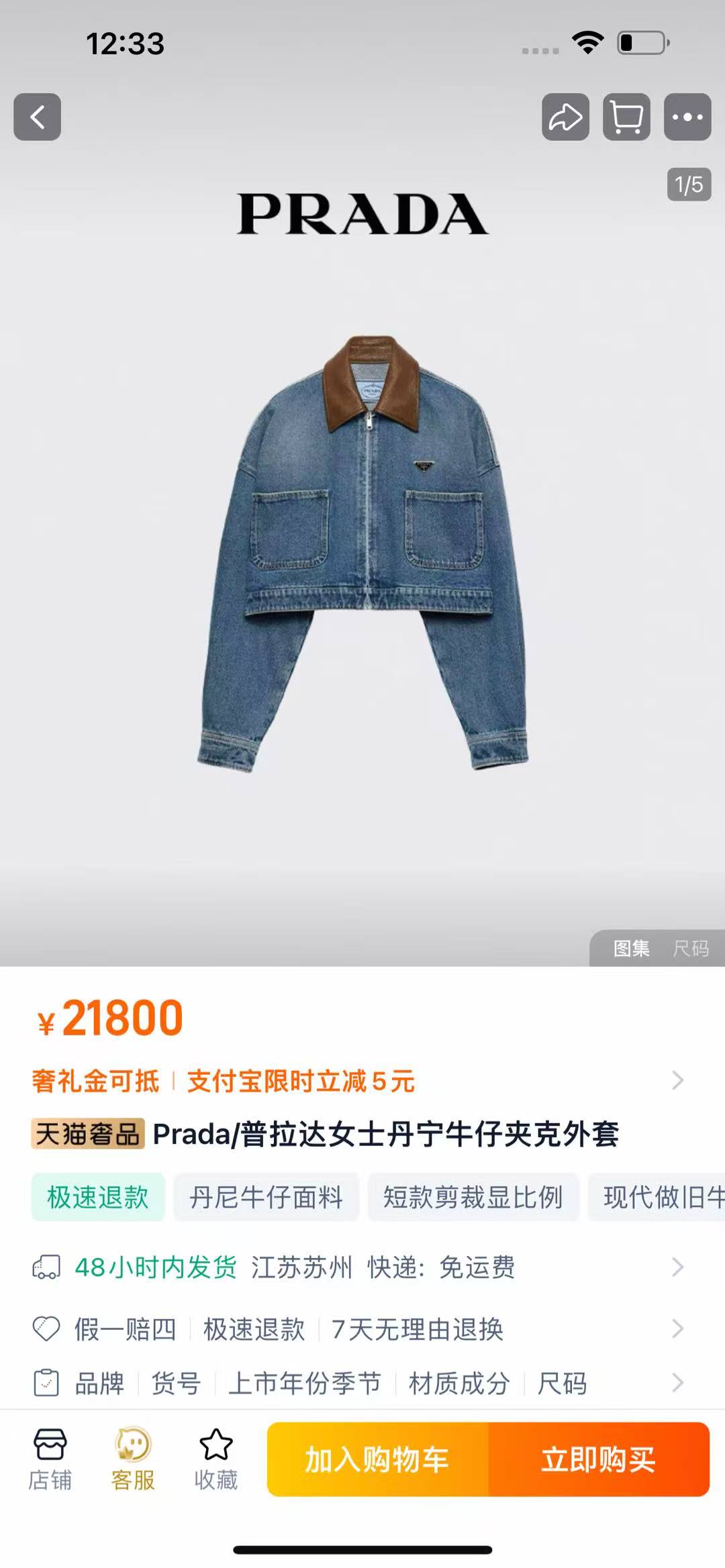Open the shopping cart
The image size is (725, 1568).
point(626,117)
